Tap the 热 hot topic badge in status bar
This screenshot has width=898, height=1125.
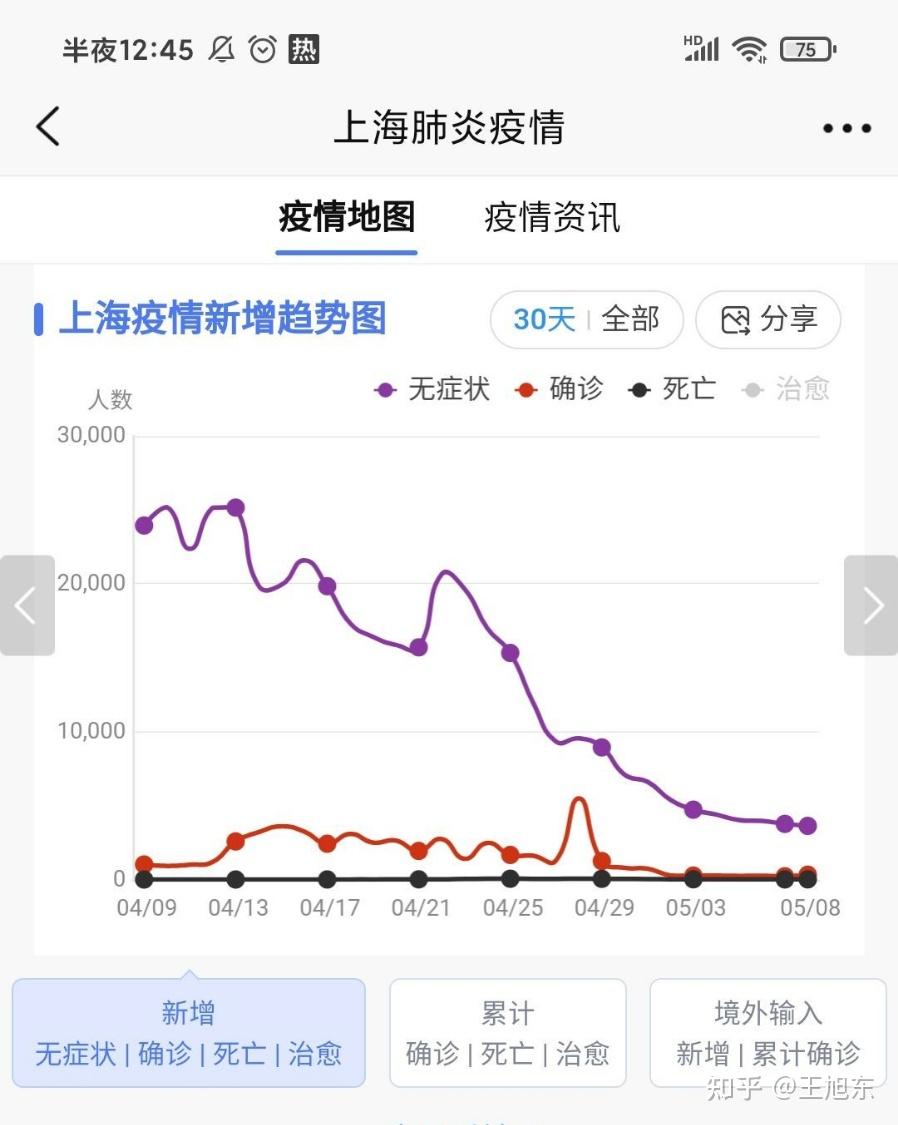(x=305, y=49)
